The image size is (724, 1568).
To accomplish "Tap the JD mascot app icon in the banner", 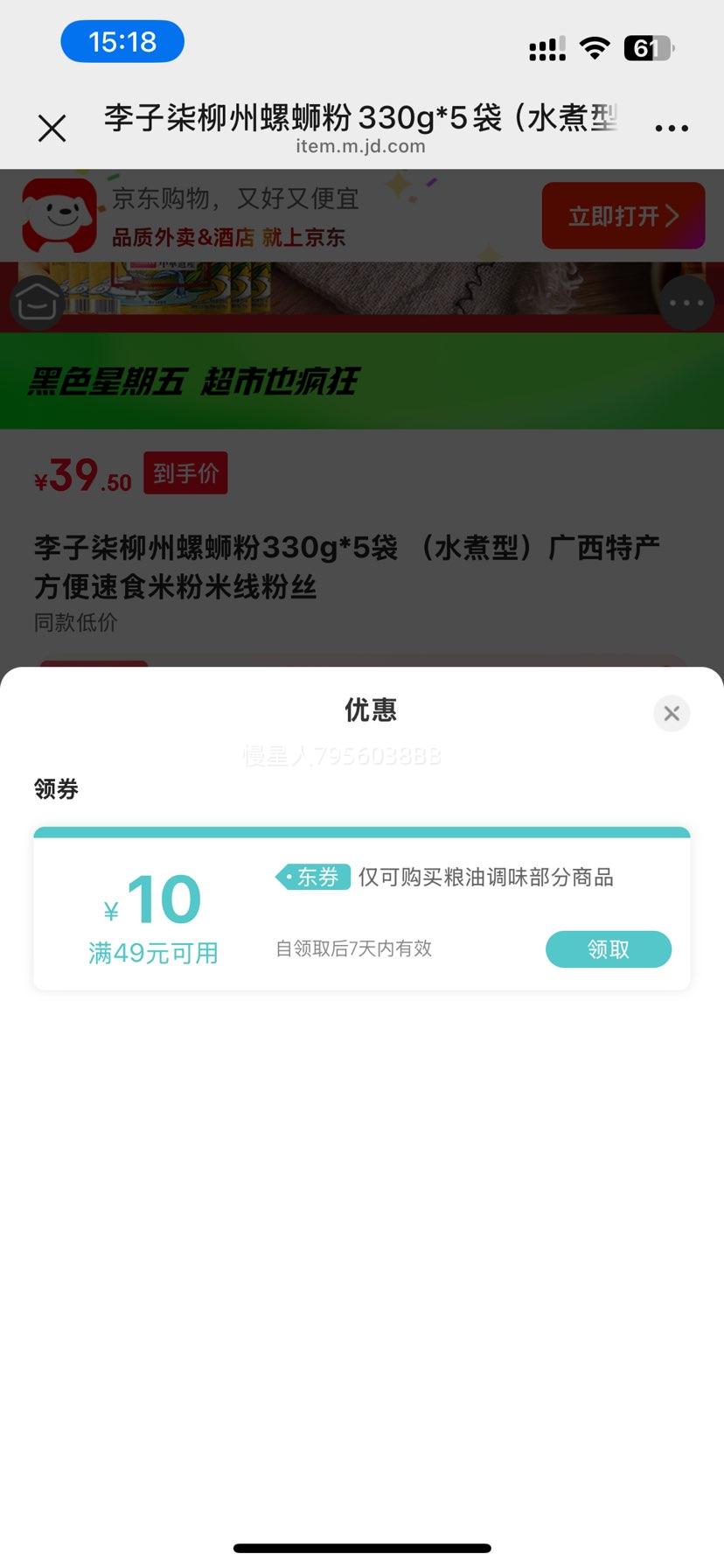I will pyautogui.click(x=54, y=214).
